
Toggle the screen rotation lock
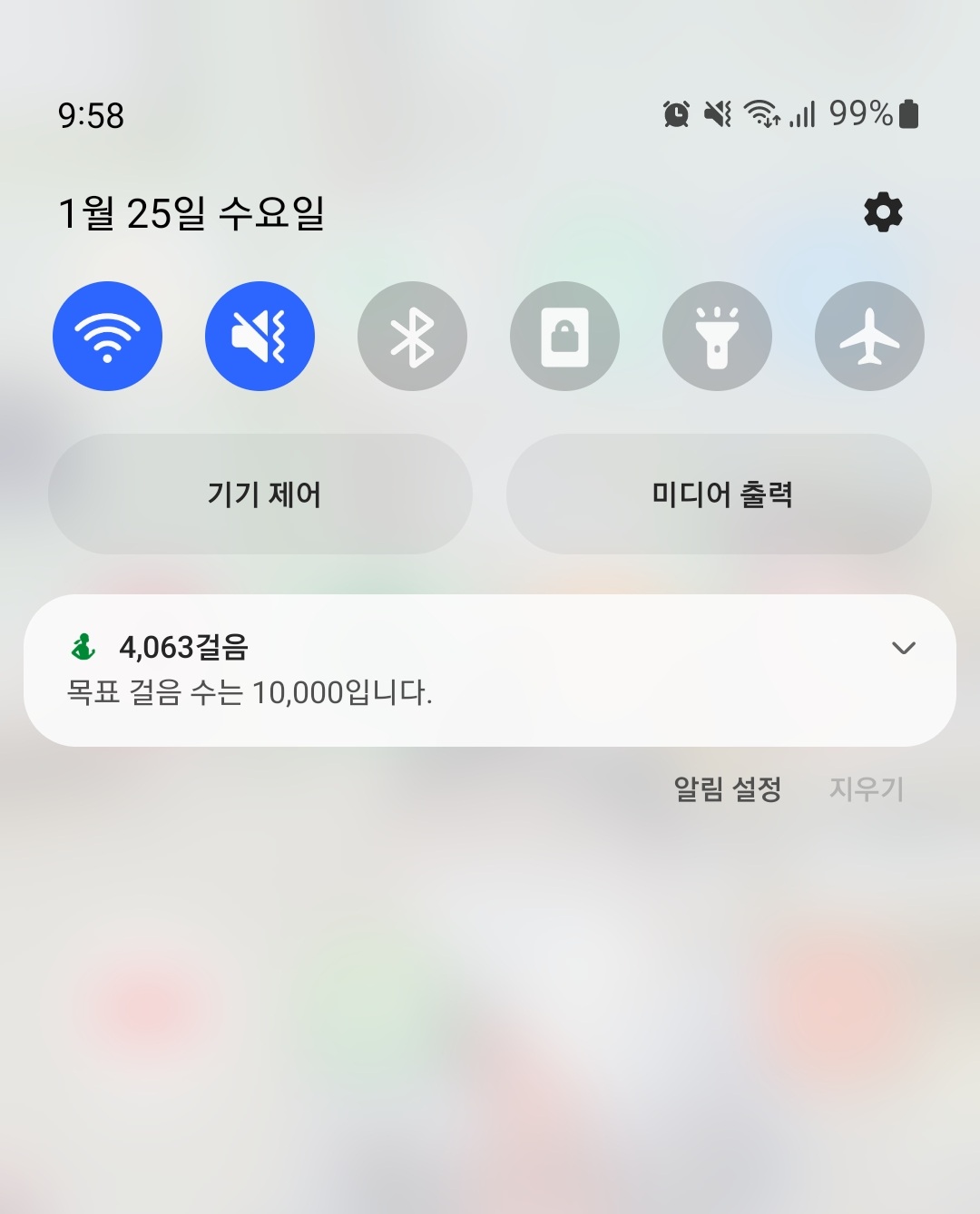pyautogui.click(x=564, y=337)
